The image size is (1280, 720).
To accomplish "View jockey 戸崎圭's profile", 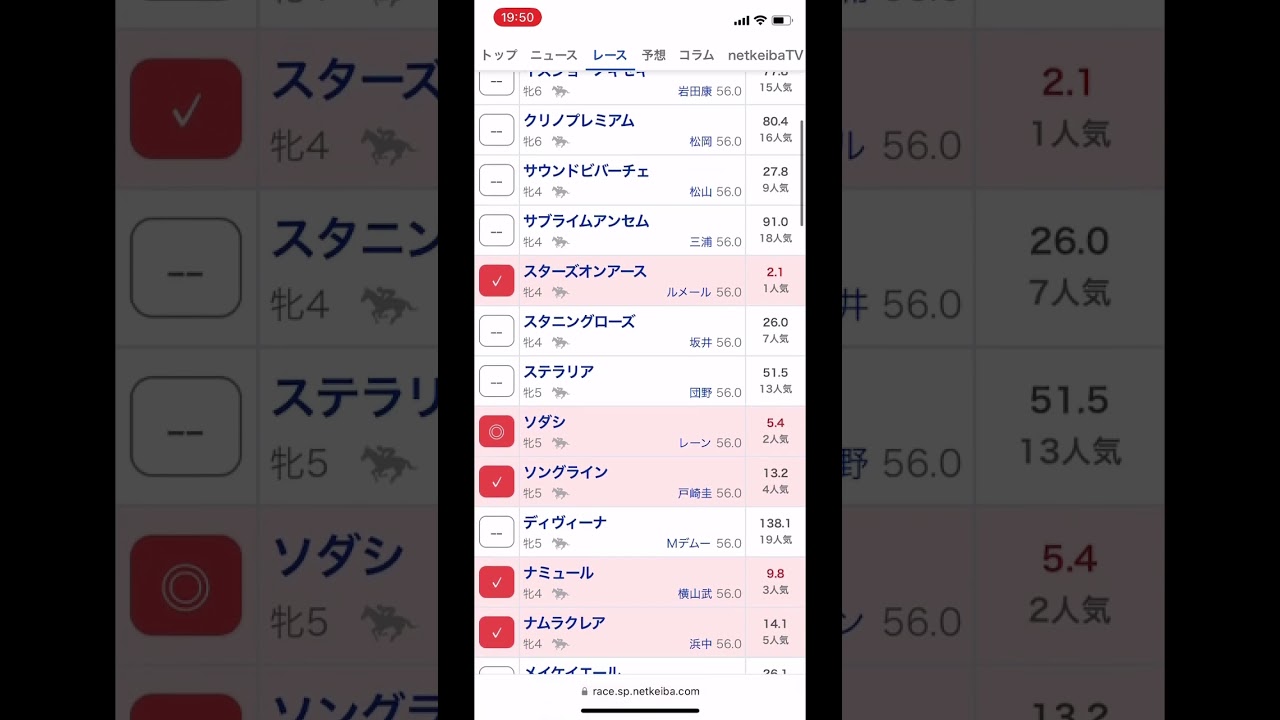I will [x=695, y=493].
